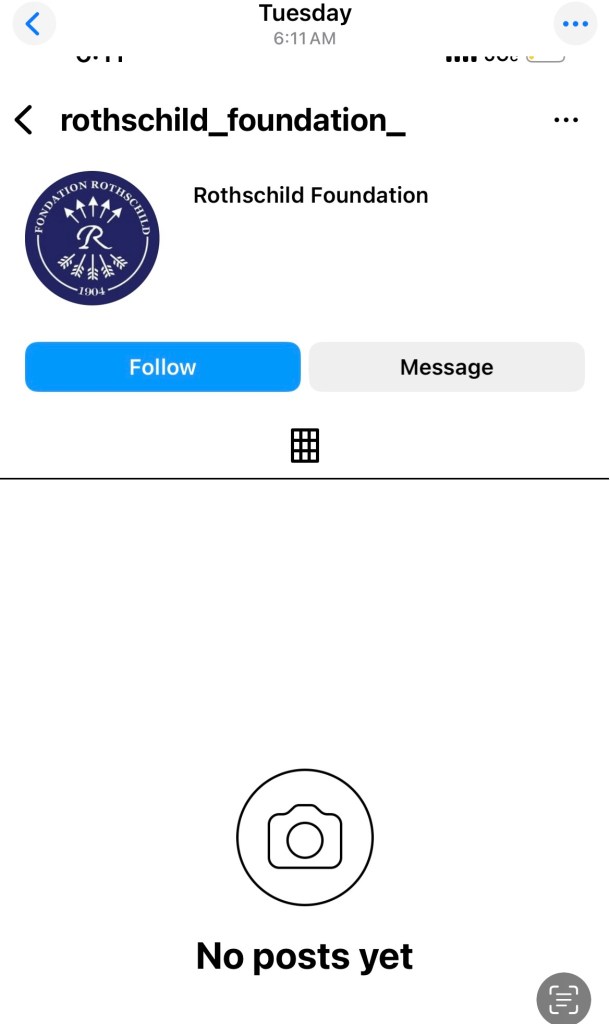Message the Rothschild Foundation account
The width and height of the screenshot is (610, 1024).
(446, 367)
